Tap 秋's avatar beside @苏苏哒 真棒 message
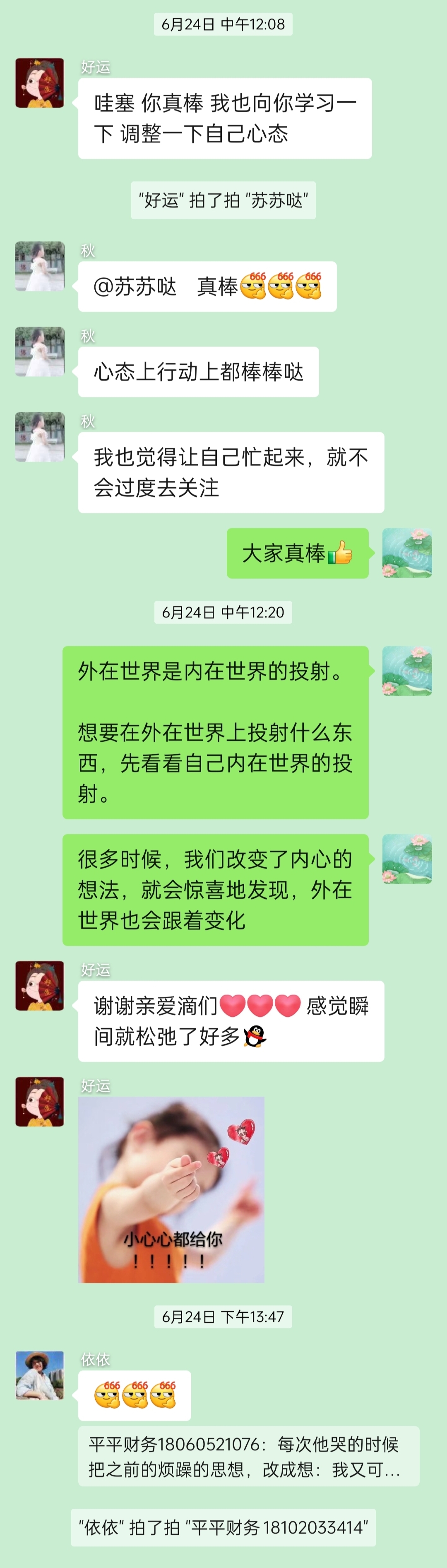 point(40,266)
